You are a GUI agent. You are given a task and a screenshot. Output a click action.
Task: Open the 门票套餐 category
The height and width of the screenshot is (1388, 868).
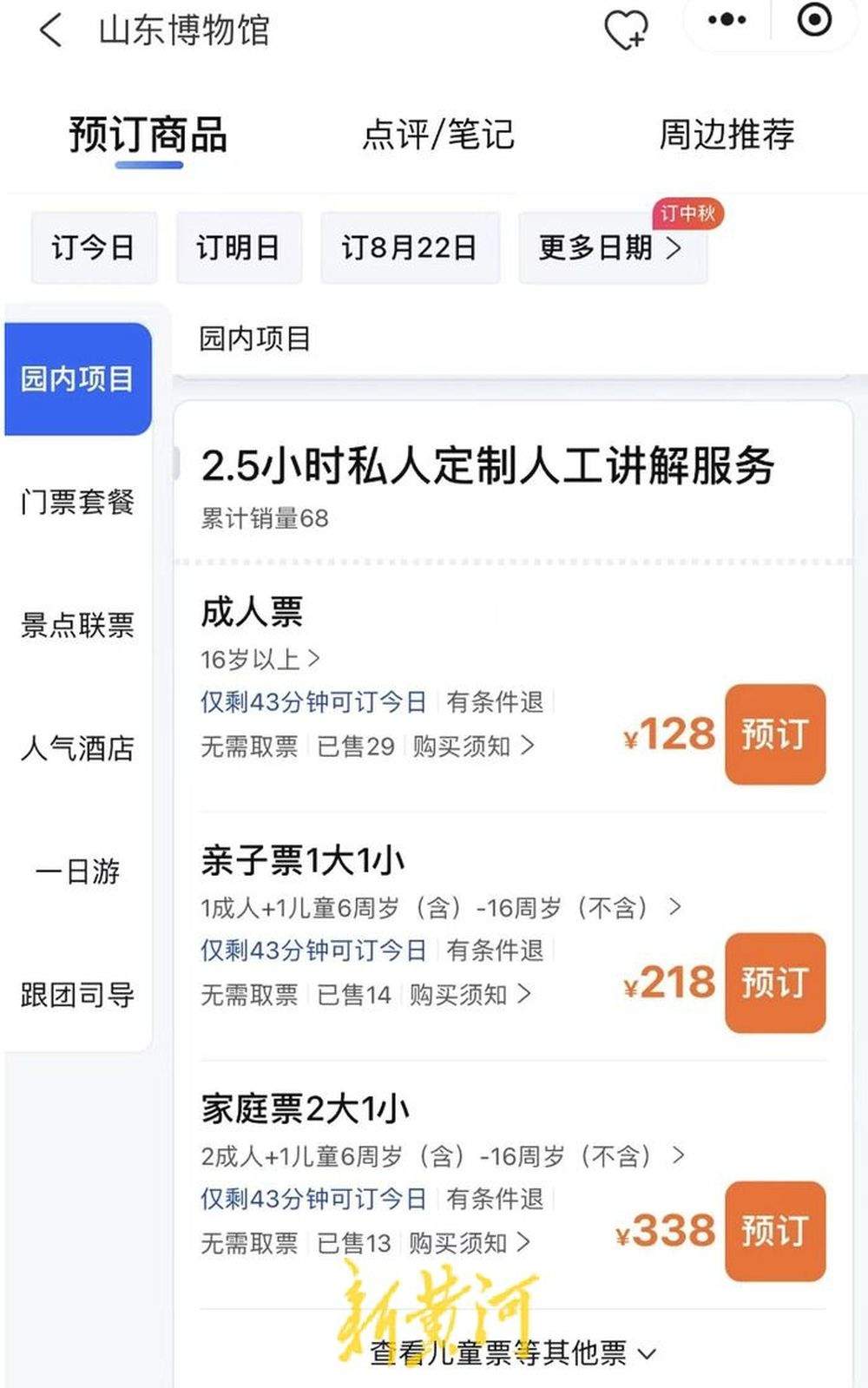pos(77,502)
